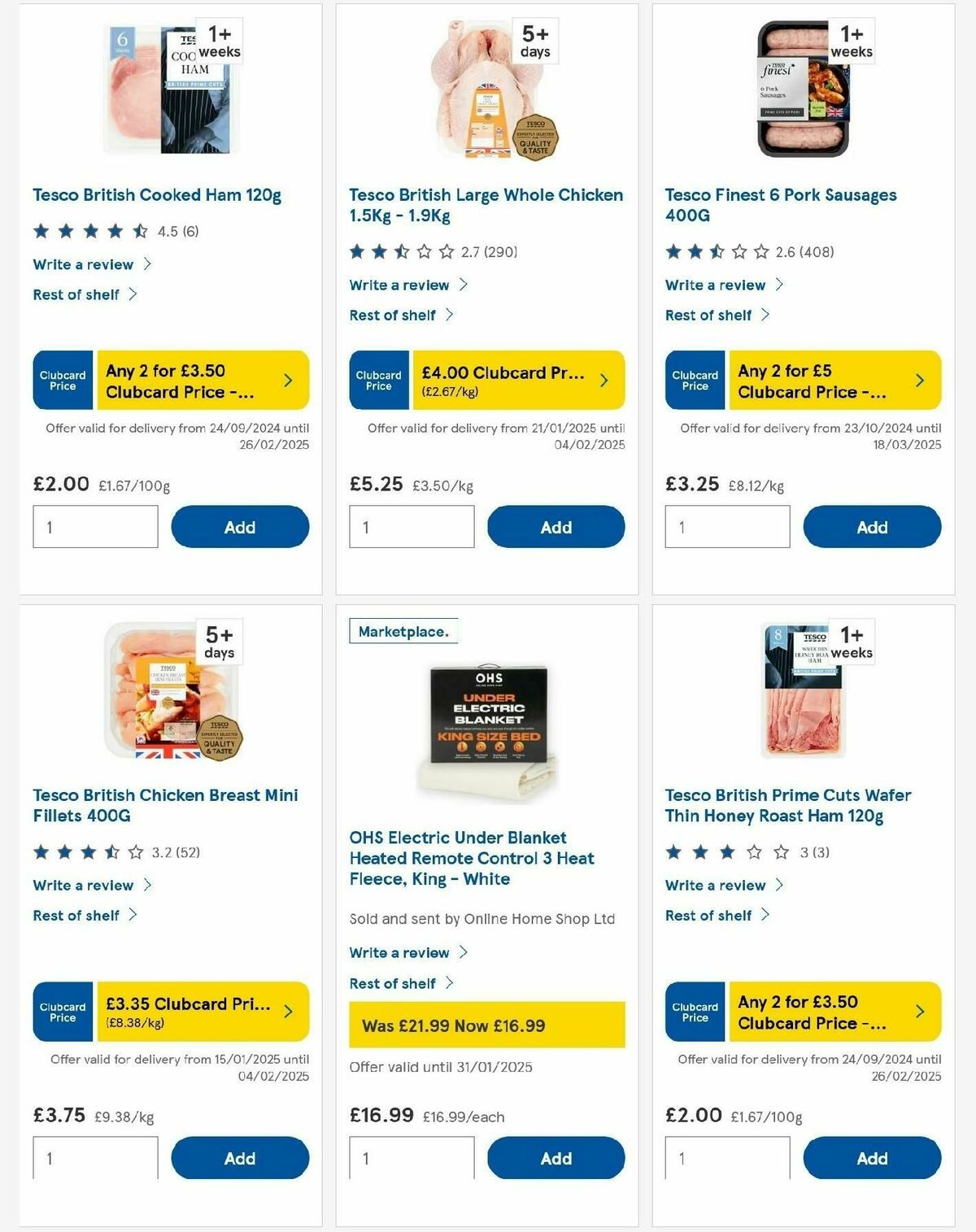Click the star rating on the whole chicken product

[403, 252]
